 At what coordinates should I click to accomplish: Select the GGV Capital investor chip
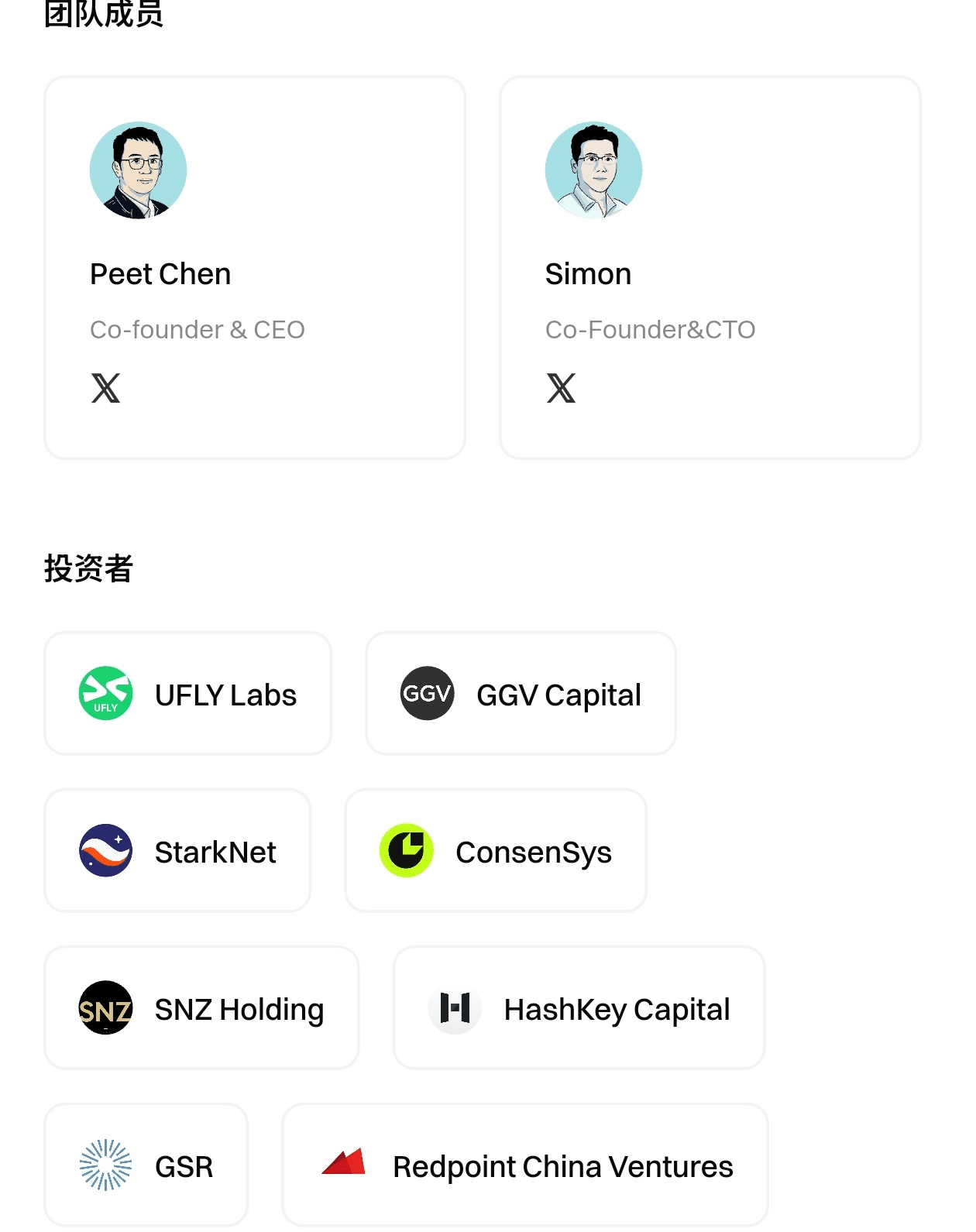coord(521,694)
